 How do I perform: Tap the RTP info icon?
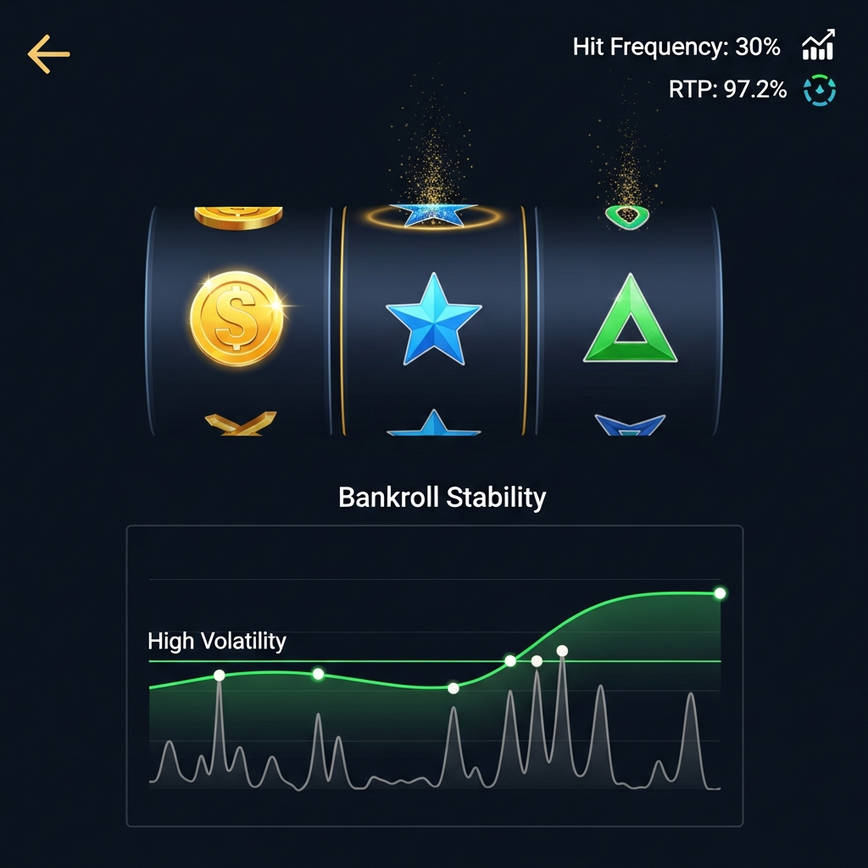click(819, 90)
